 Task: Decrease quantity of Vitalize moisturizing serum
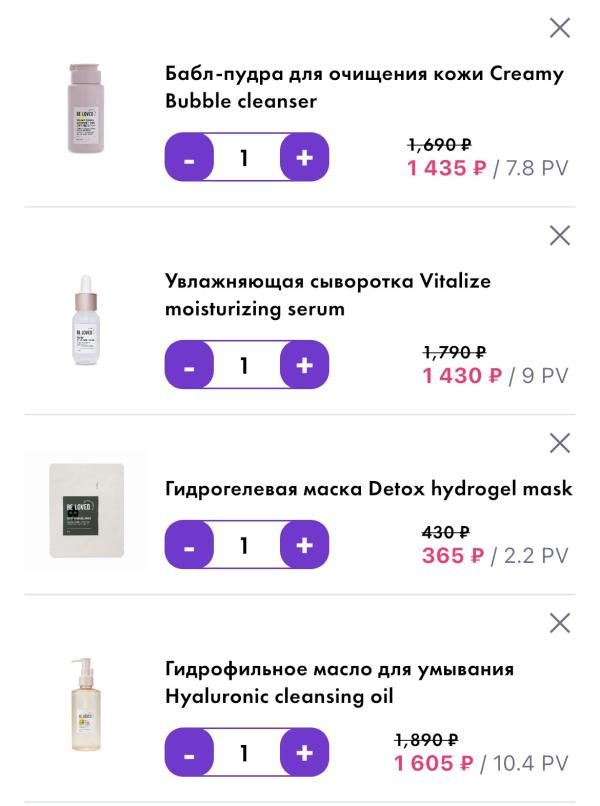click(190, 366)
